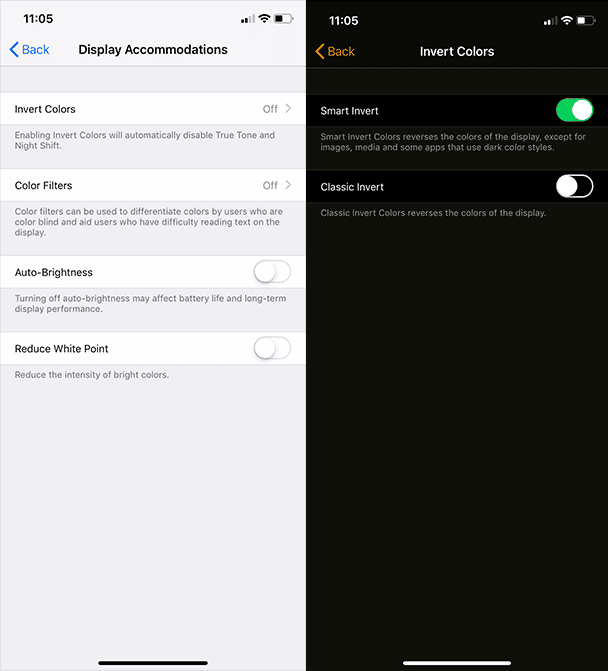Go back from Display Accommodations

point(29,50)
